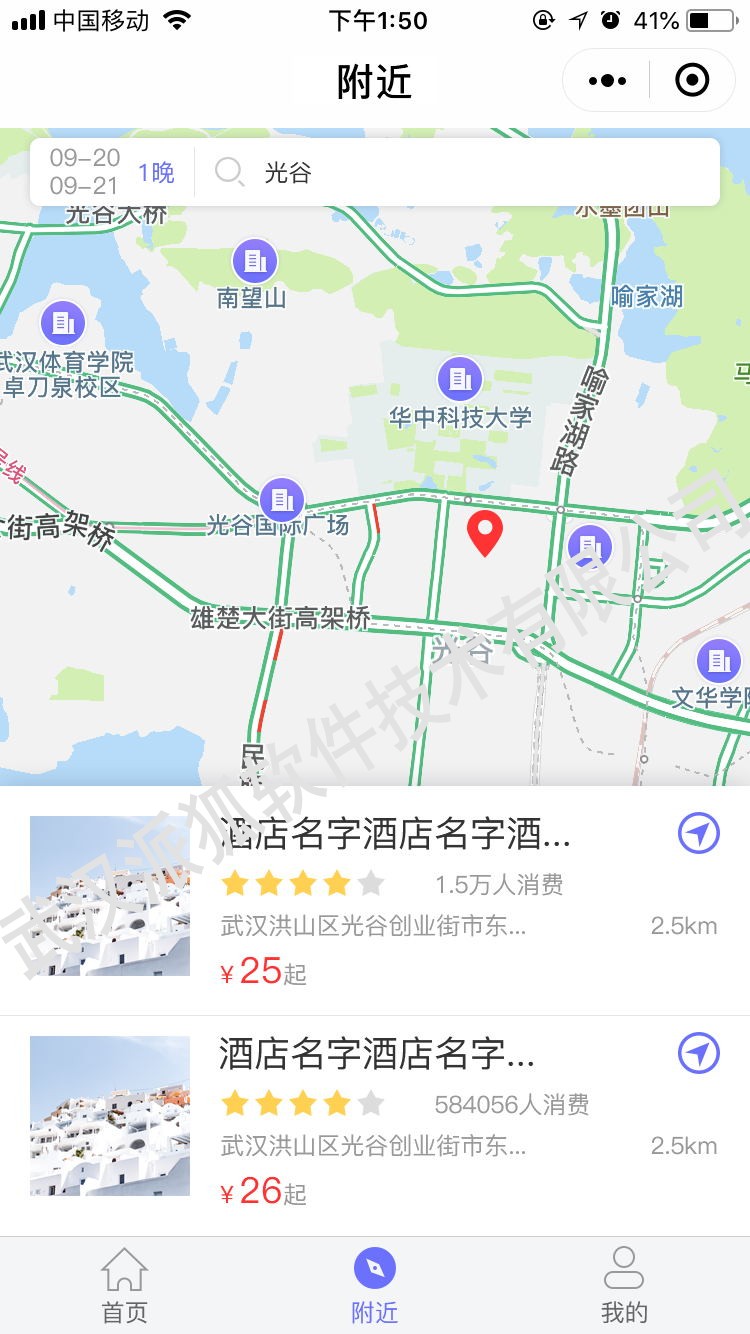
Task: Open the 华中科技大学 map marker
Action: pyautogui.click(x=460, y=380)
